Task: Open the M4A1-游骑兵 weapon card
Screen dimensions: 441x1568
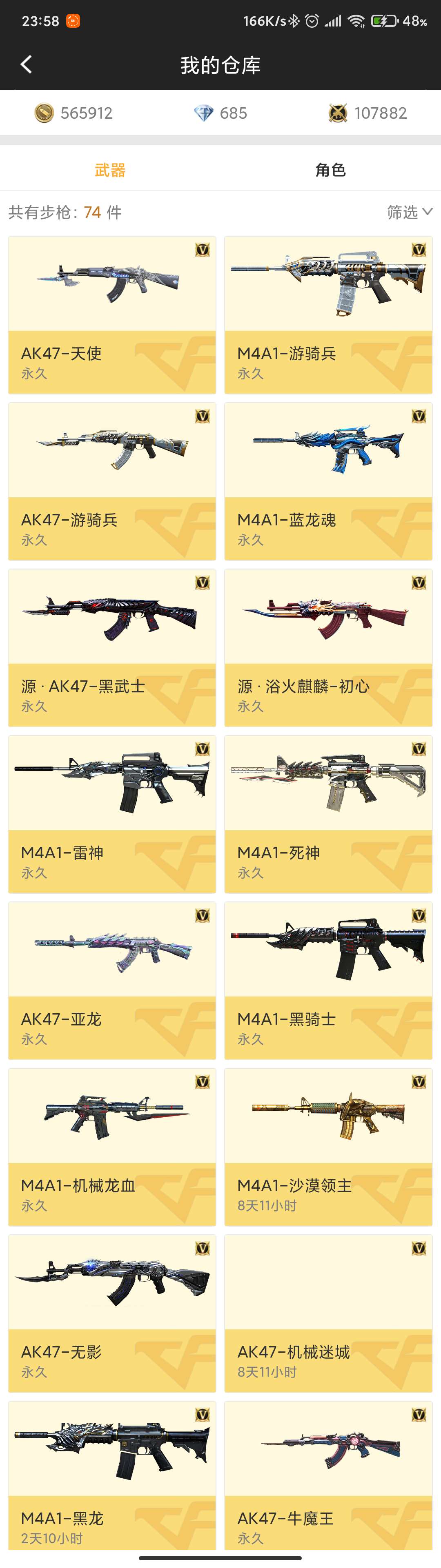Action: coord(328,314)
